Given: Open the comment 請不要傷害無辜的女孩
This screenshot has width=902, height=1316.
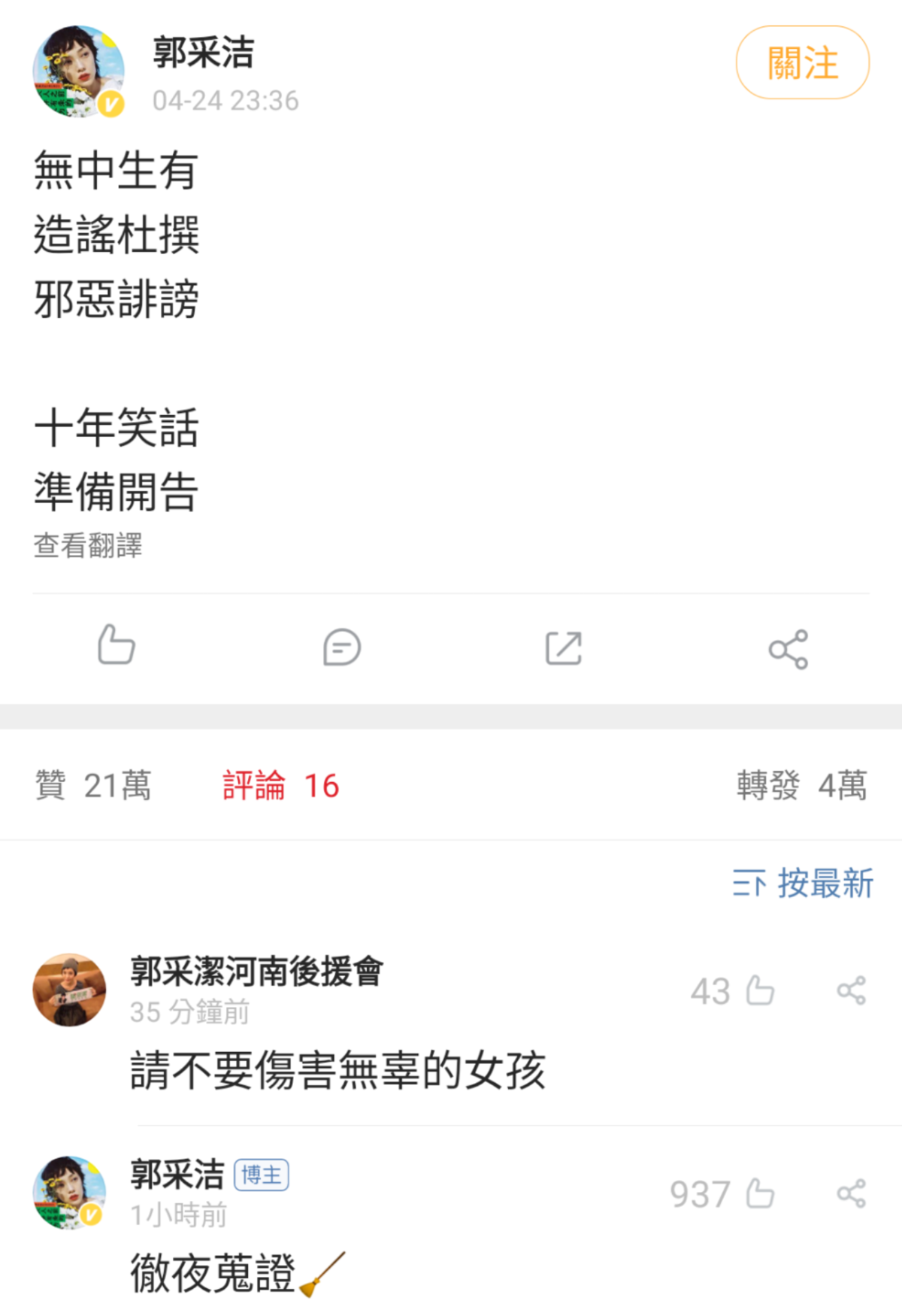Looking at the screenshot, I should coord(337,1070).
